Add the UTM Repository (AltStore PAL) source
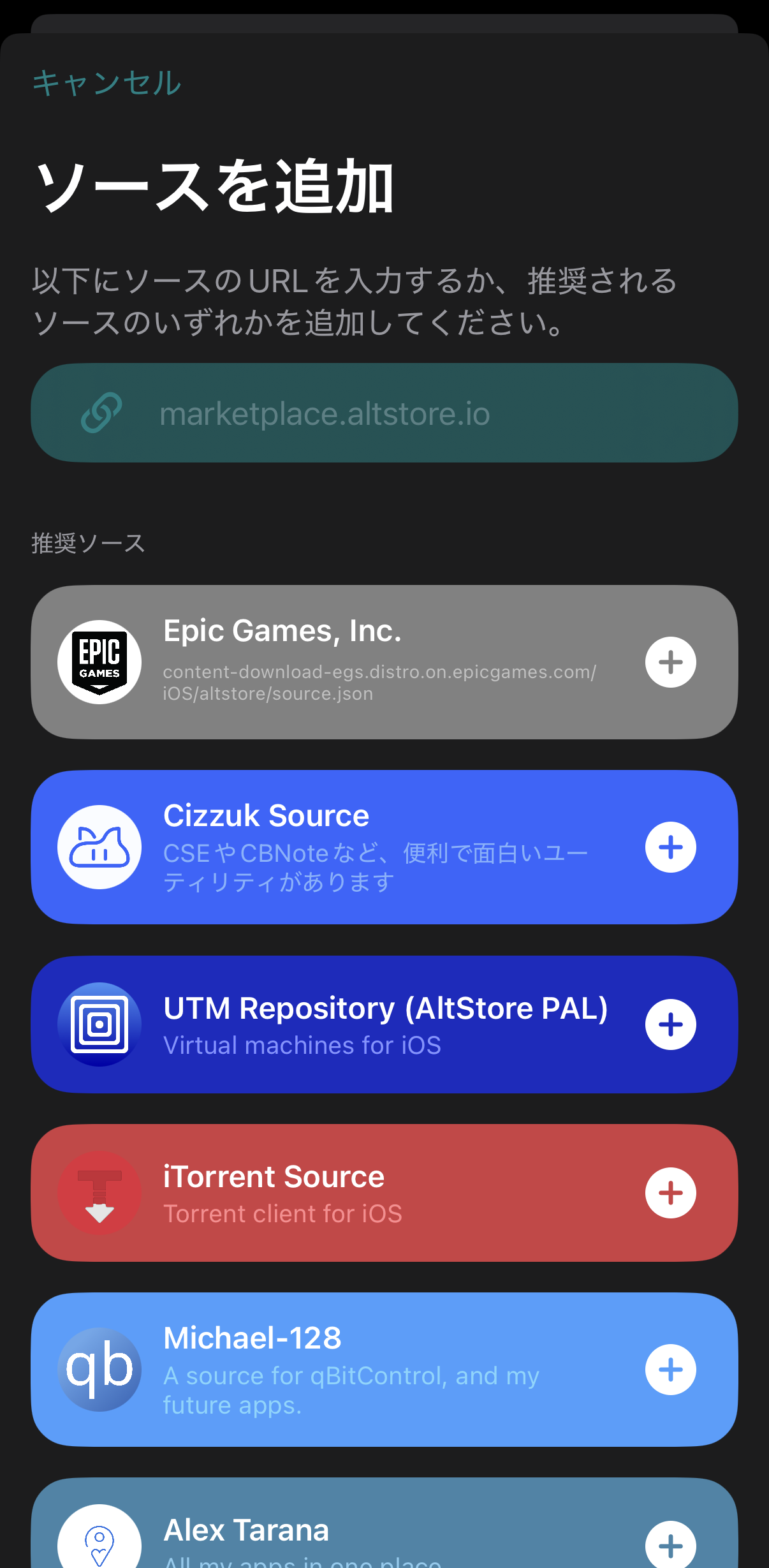 tap(670, 1024)
